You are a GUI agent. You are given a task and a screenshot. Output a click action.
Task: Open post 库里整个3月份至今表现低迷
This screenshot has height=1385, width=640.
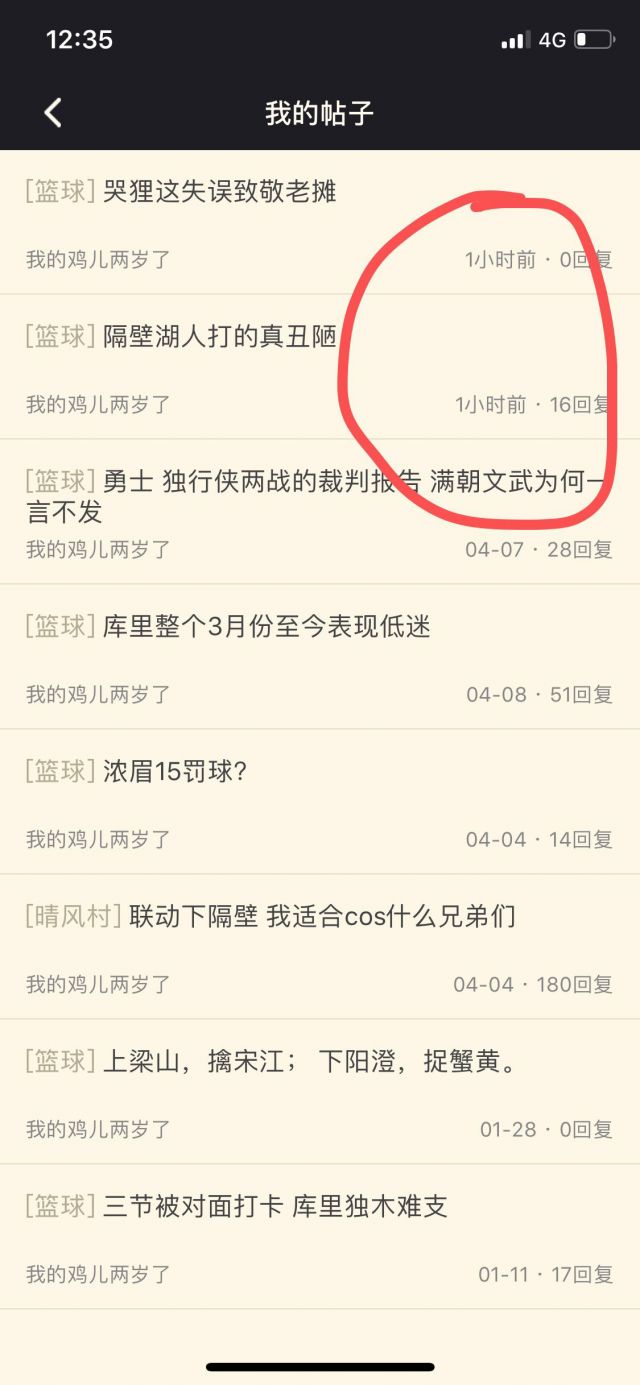(x=266, y=627)
